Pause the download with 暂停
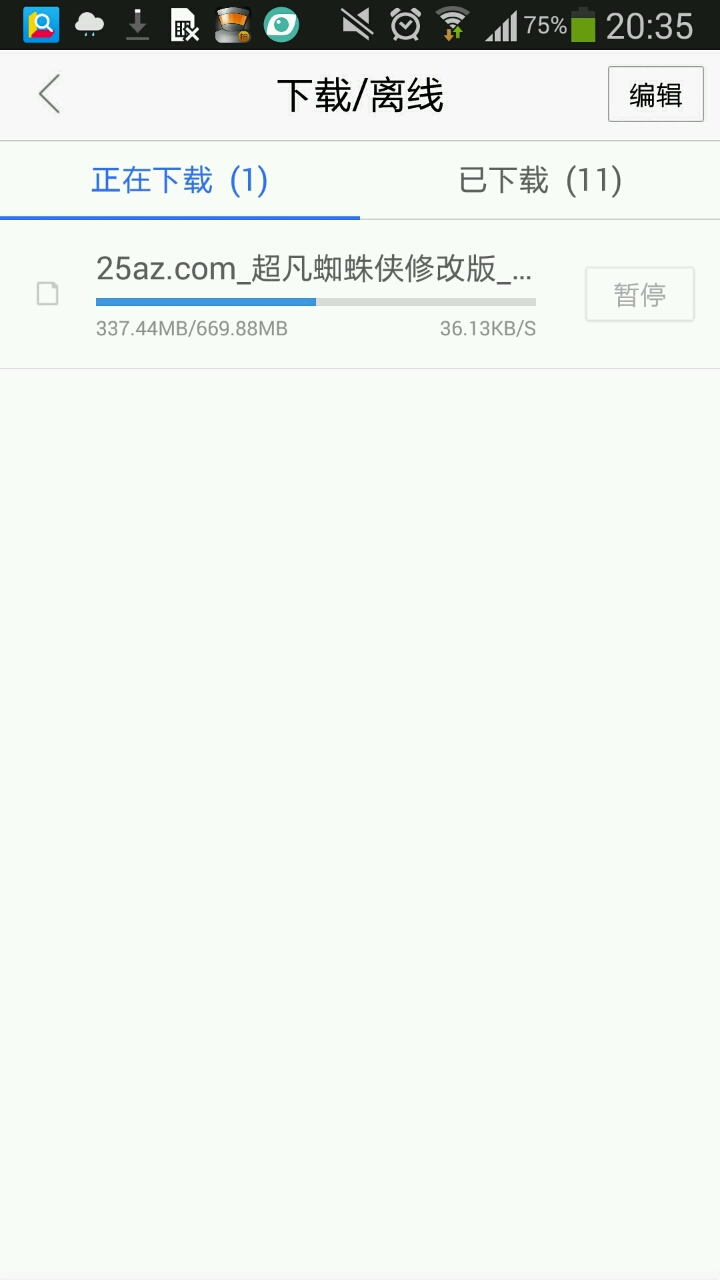The height and width of the screenshot is (1280, 720). [x=639, y=295]
